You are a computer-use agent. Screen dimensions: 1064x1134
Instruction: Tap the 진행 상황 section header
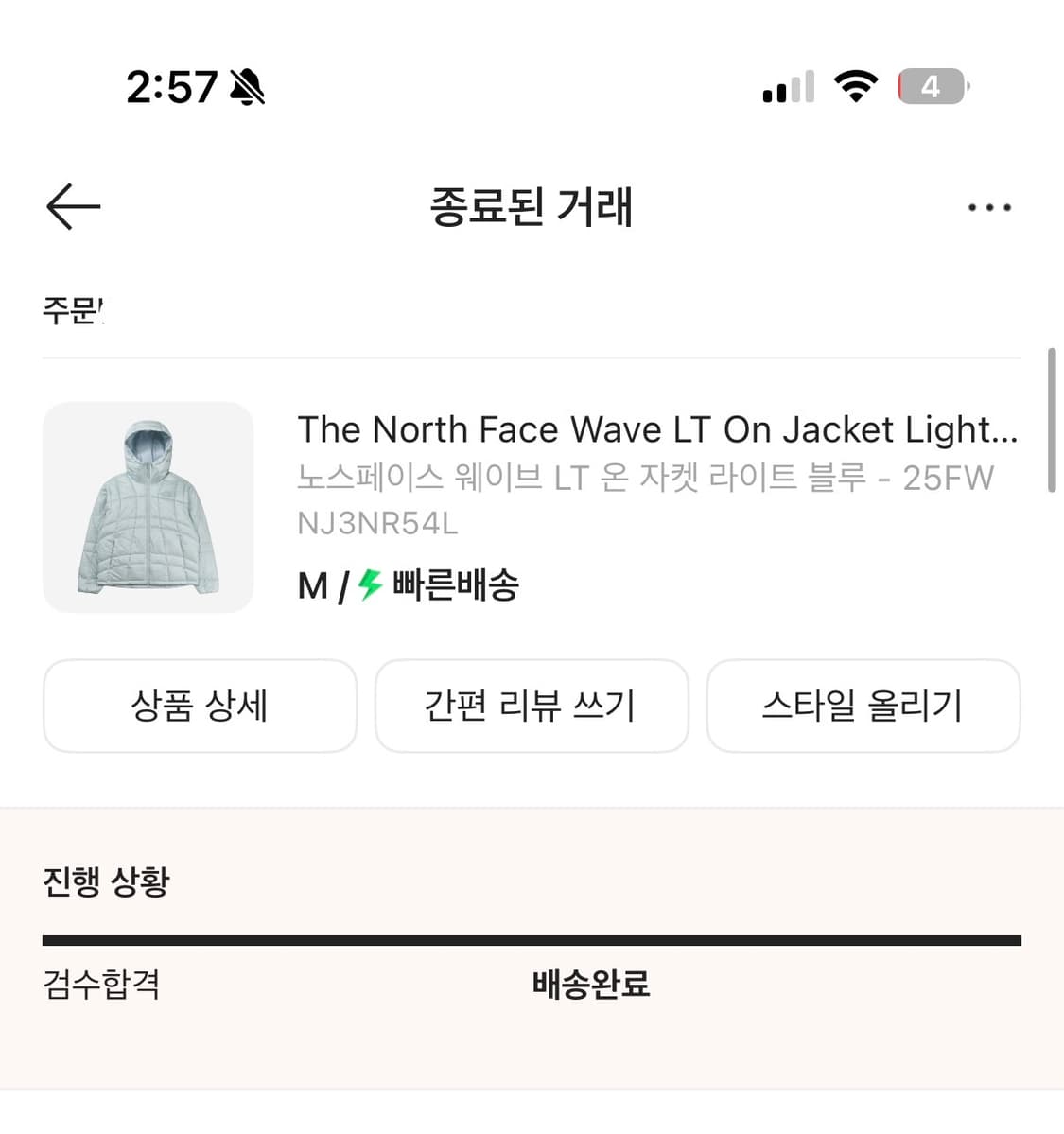coord(106,881)
